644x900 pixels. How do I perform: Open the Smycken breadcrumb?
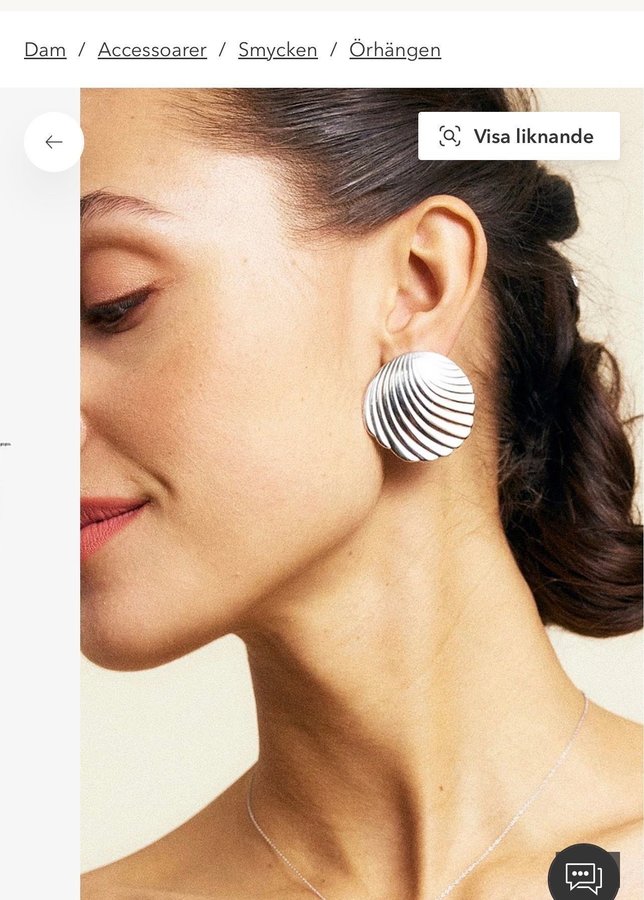point(278,50)
